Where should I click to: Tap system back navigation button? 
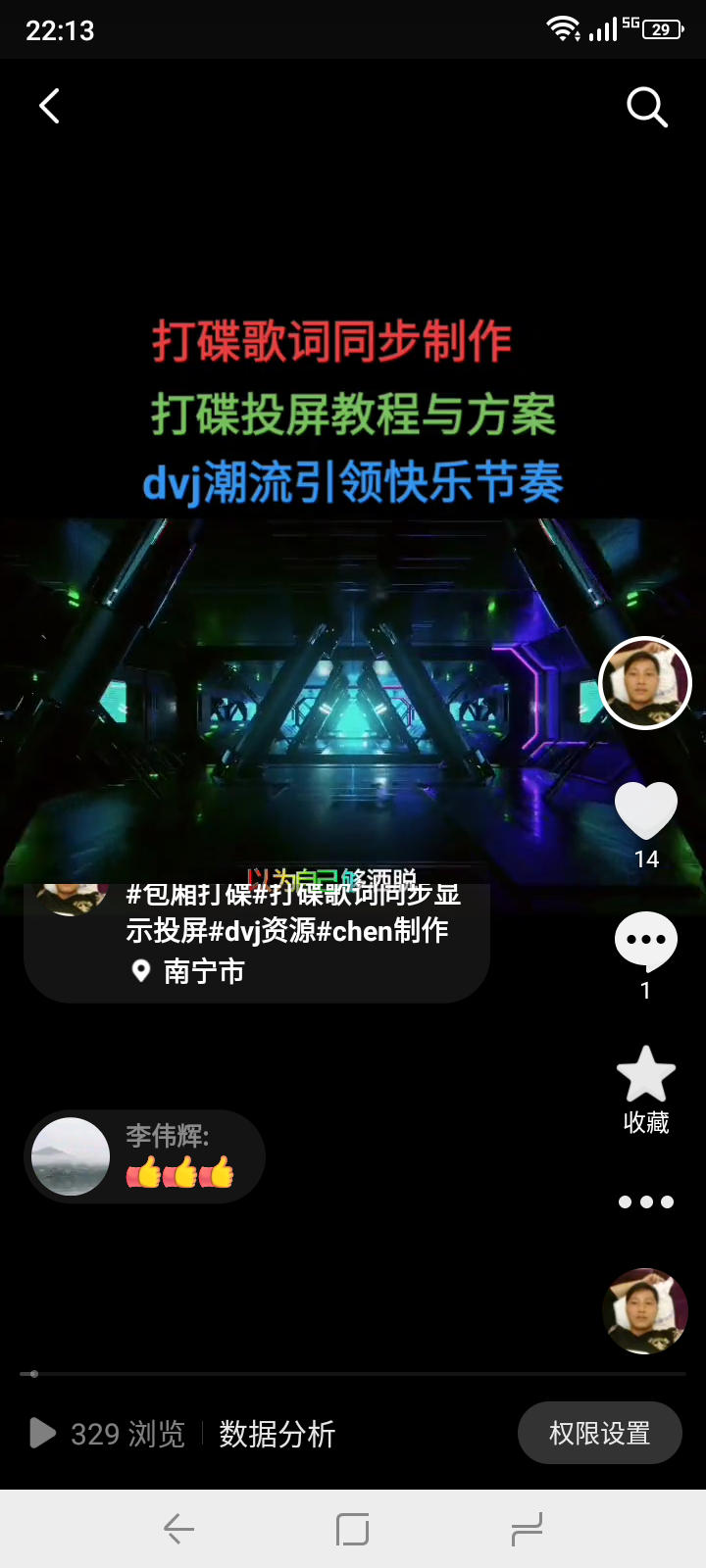click(178, 1529)
